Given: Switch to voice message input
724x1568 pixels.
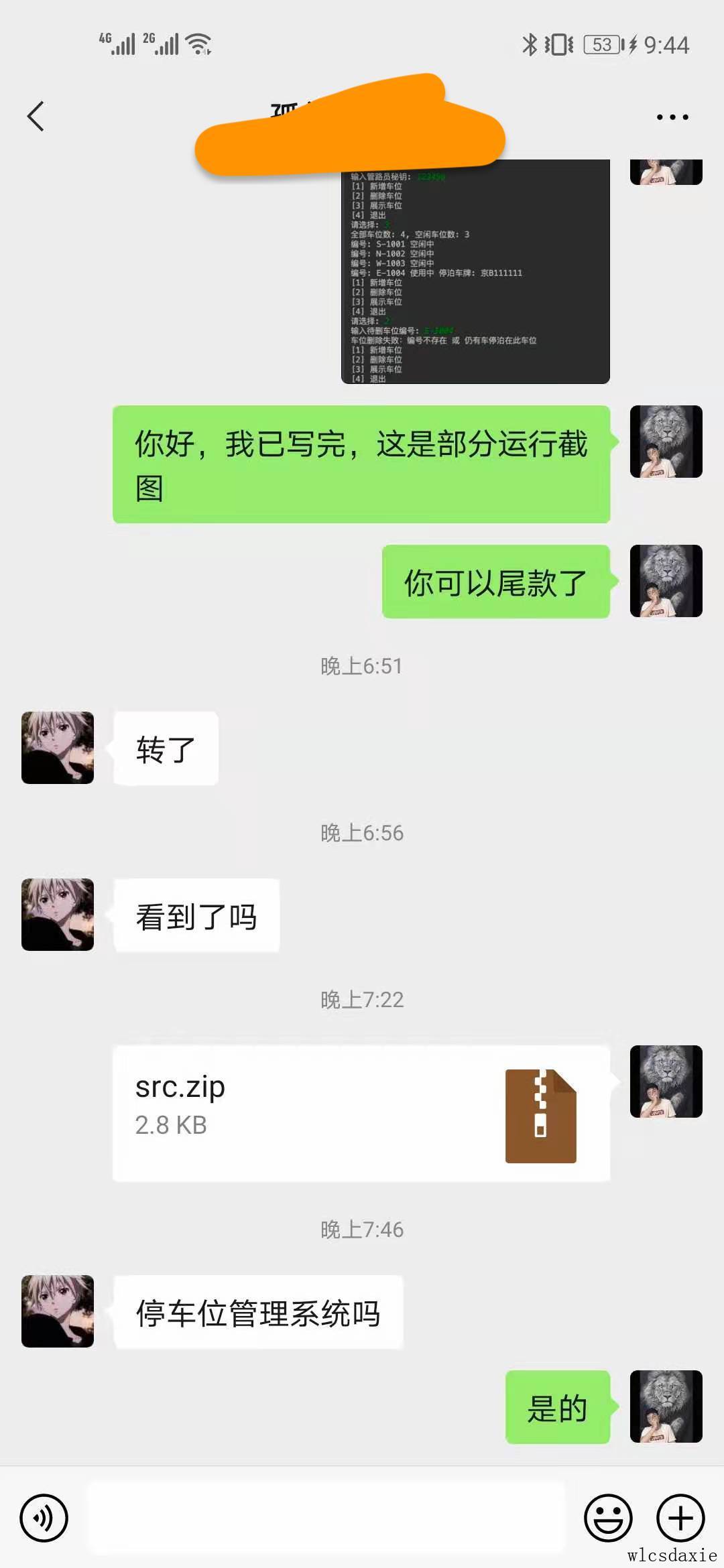Looking at the screenshot, I should [44, 1517].
